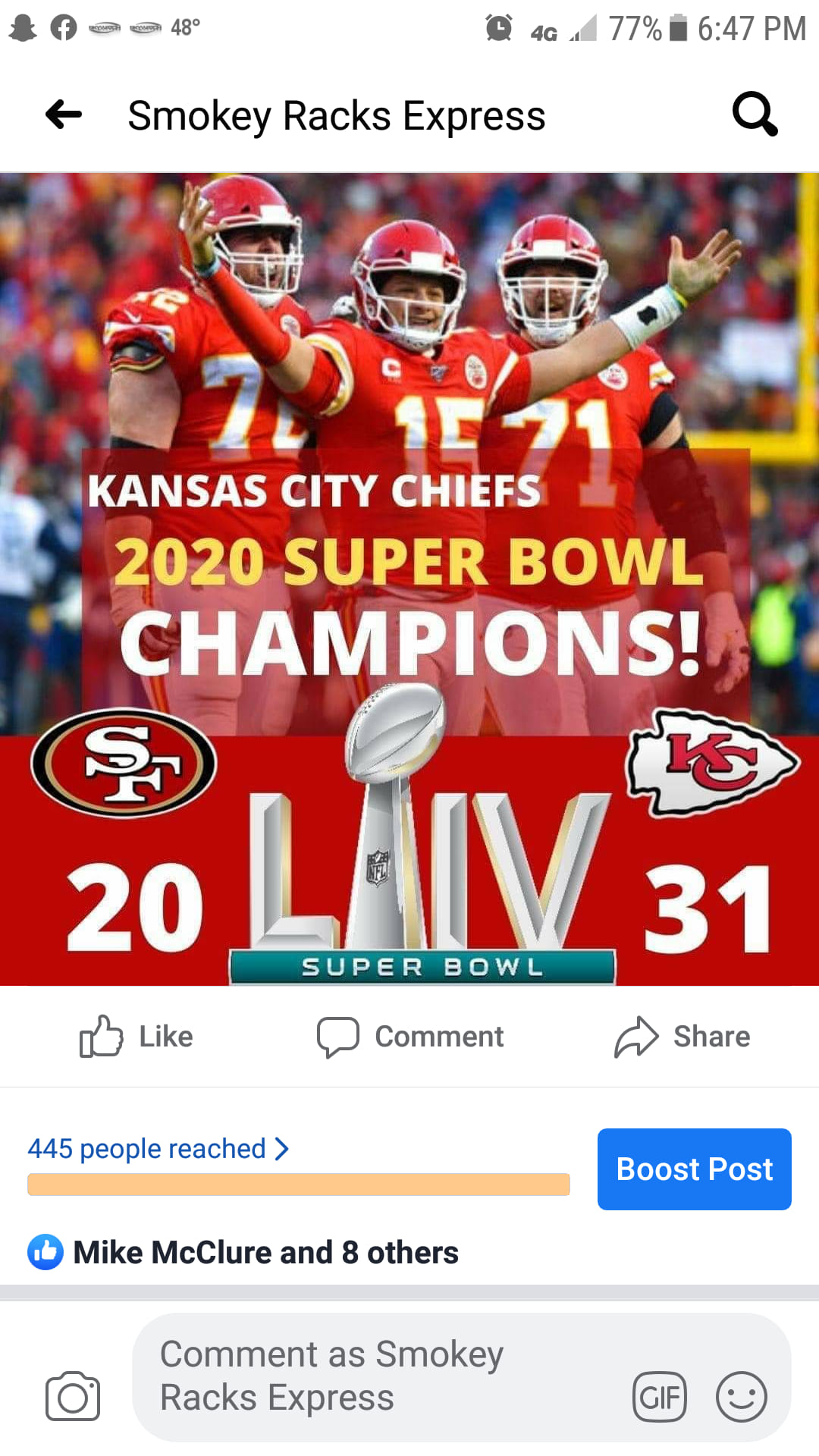
Task: Open the Chiefs Super Bowl champions photo
Action: coord(409,579)
